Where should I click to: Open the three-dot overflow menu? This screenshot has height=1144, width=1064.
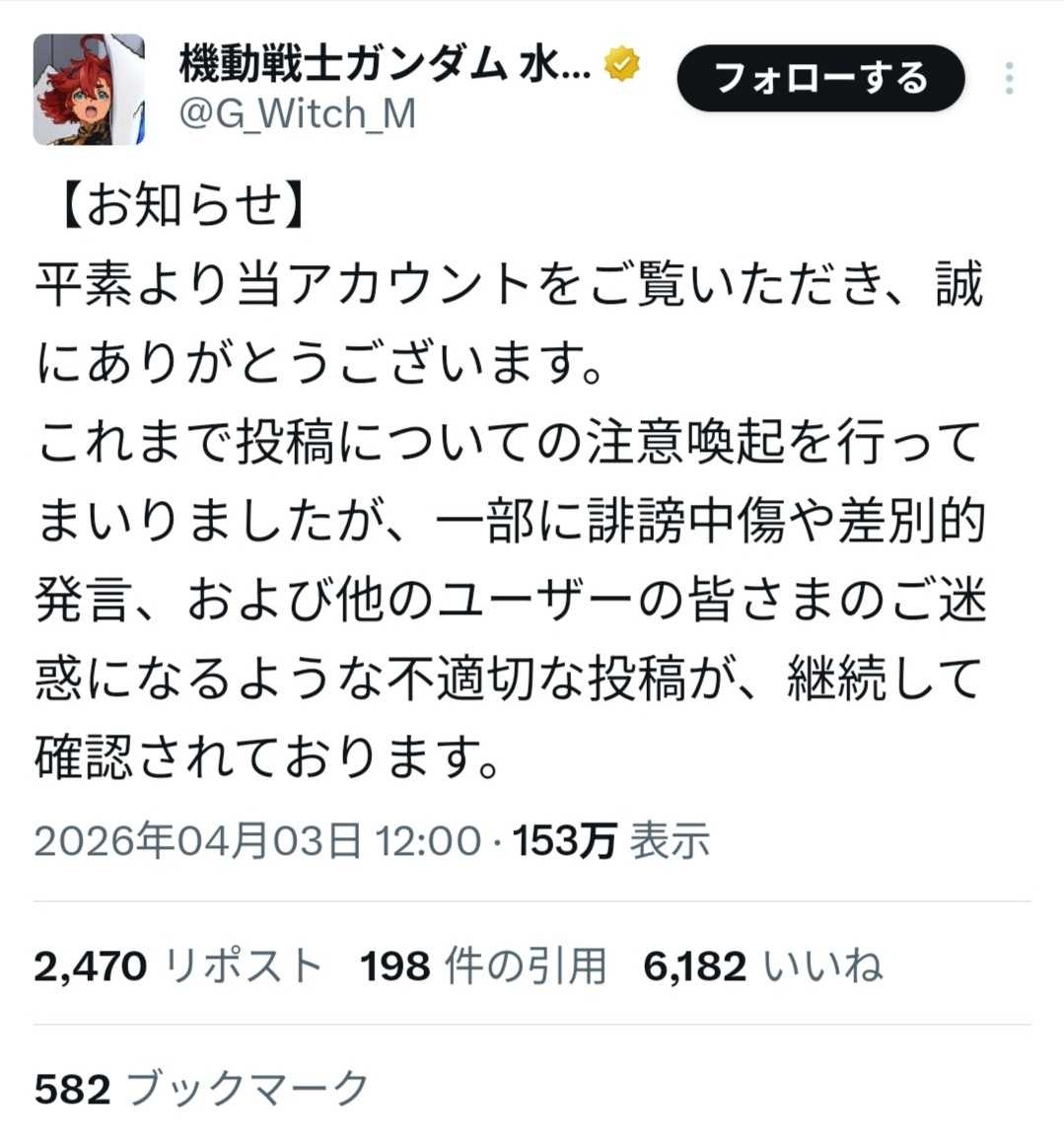tap(1009, 79)
